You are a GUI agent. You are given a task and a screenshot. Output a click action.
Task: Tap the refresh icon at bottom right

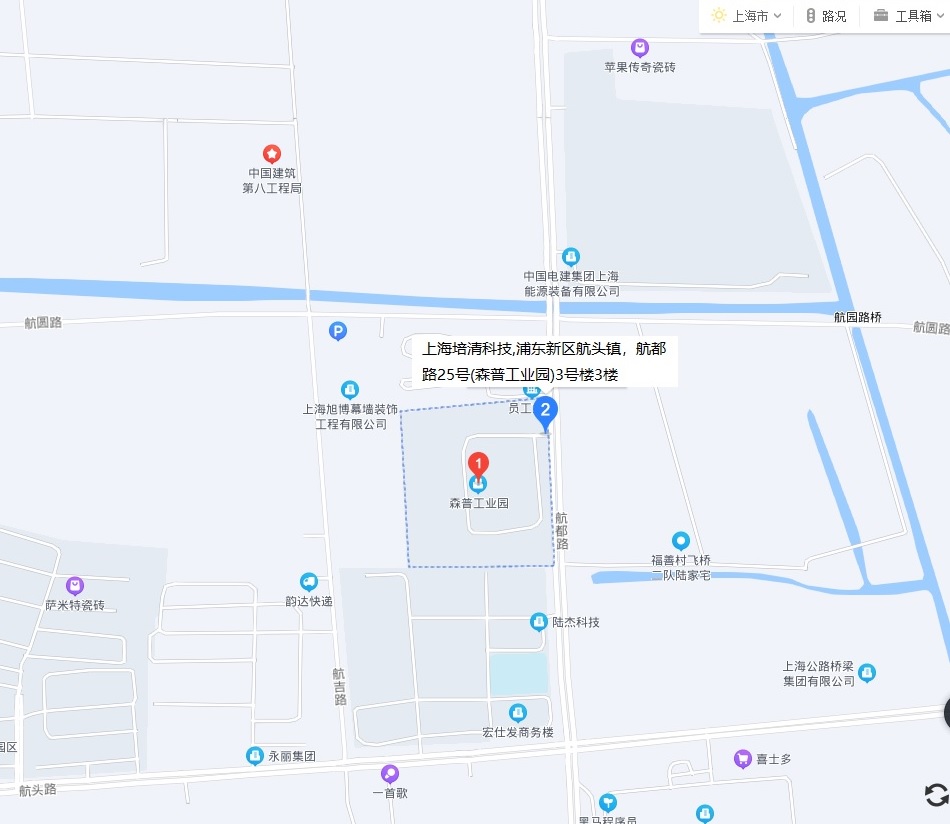pos(936,795)
